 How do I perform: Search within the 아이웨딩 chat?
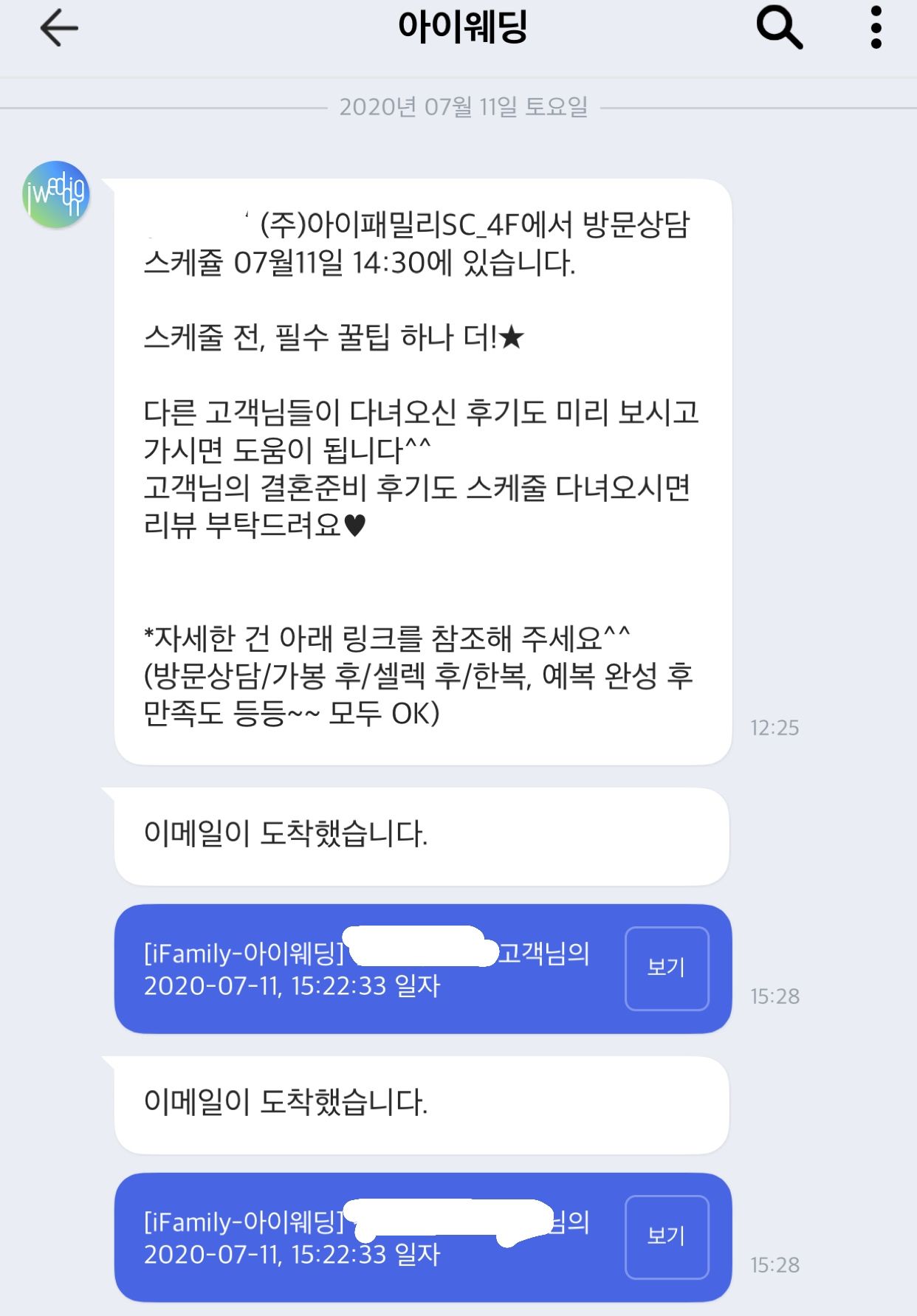779,28
